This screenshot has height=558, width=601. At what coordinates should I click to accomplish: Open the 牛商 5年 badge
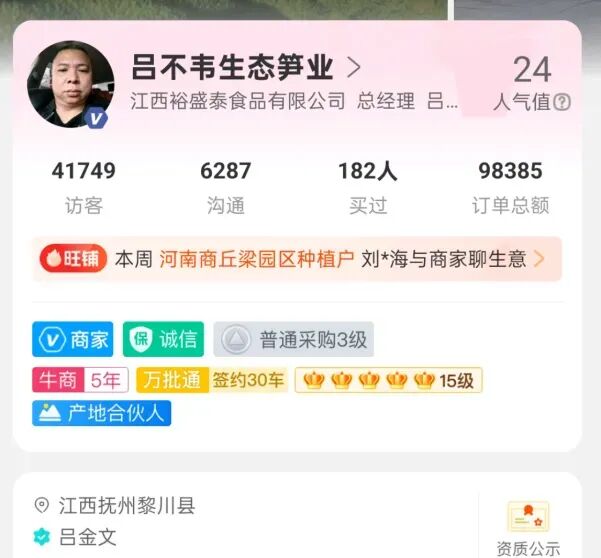80,380
